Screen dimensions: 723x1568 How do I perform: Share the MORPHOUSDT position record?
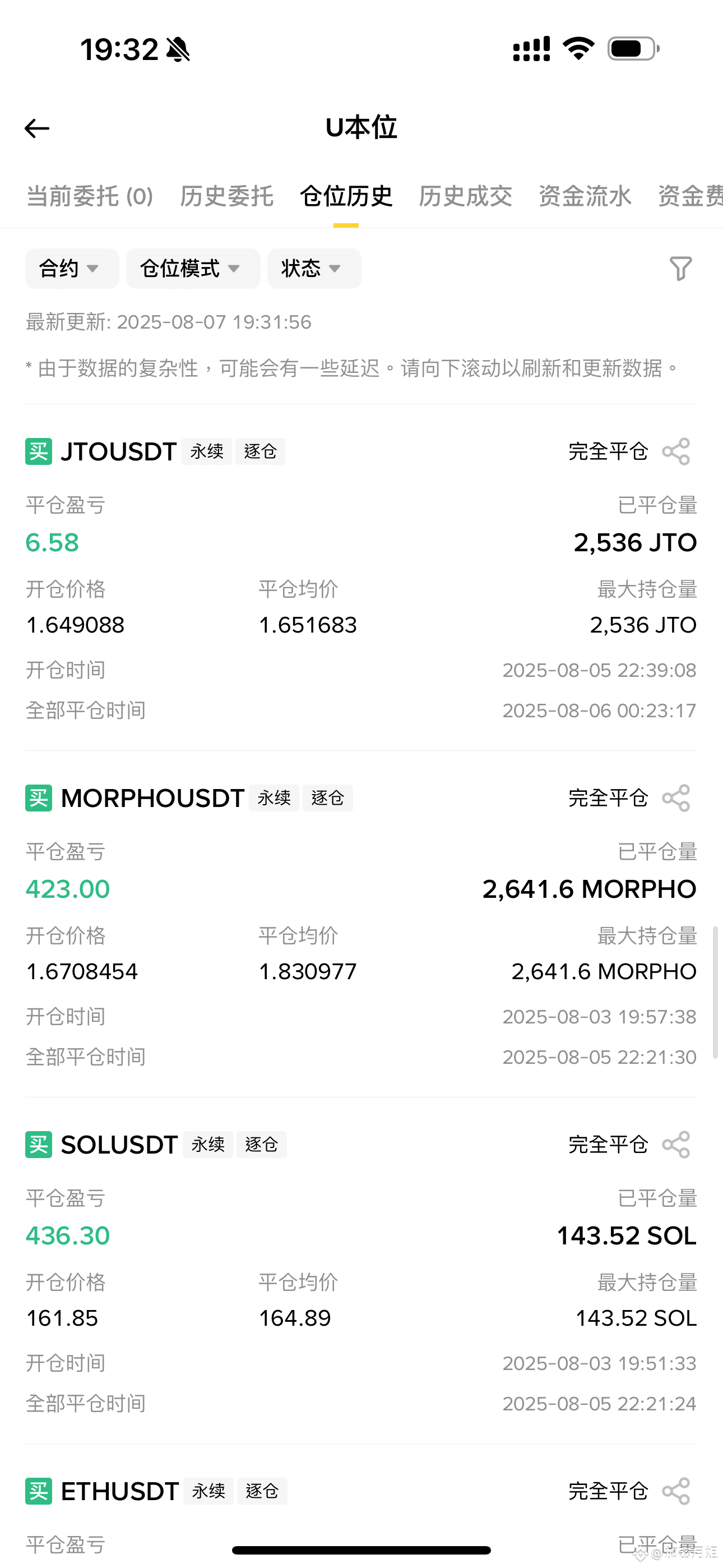click(x=676, y=798)
